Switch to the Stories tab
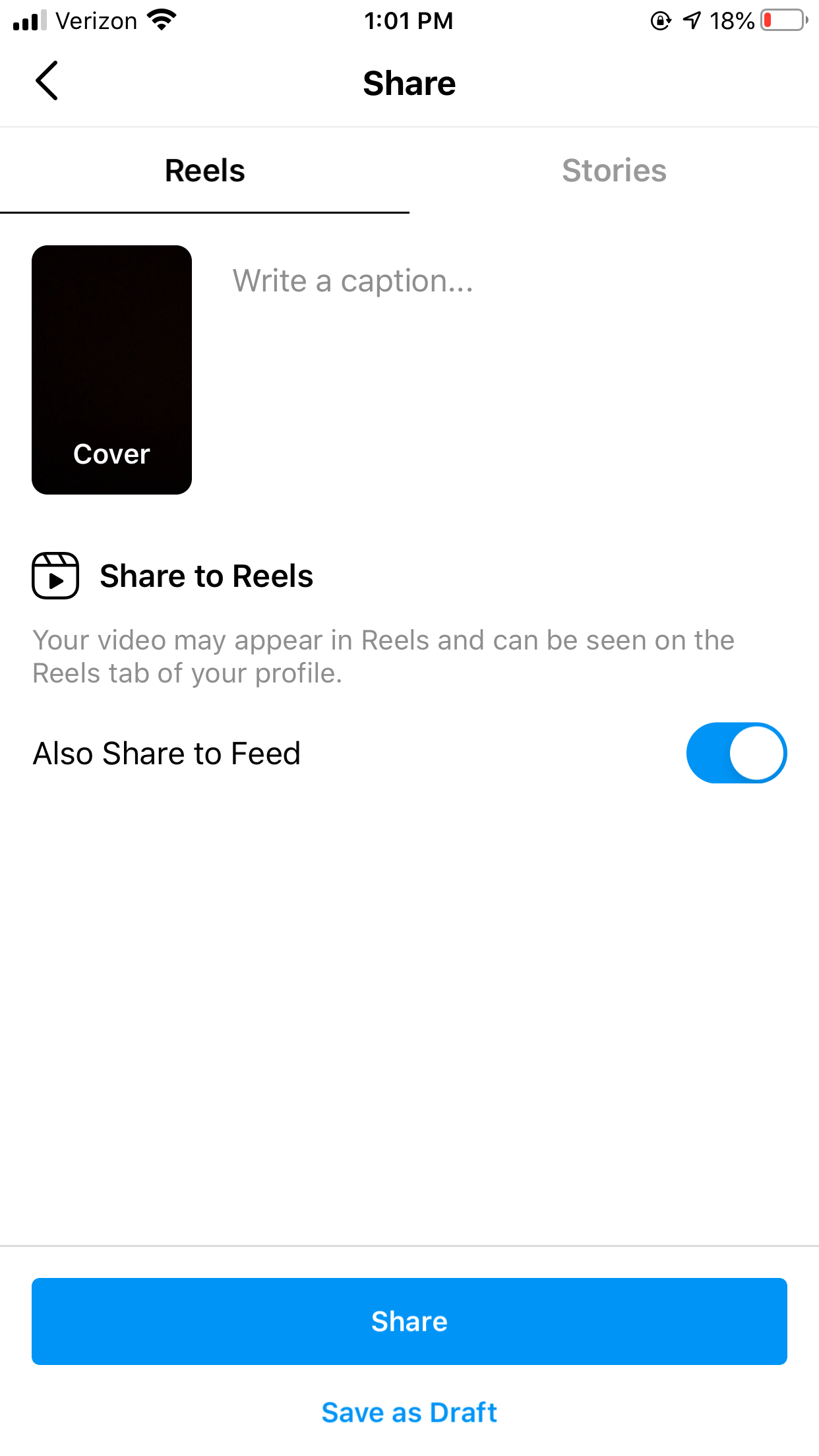 click(x=614, y=169)
